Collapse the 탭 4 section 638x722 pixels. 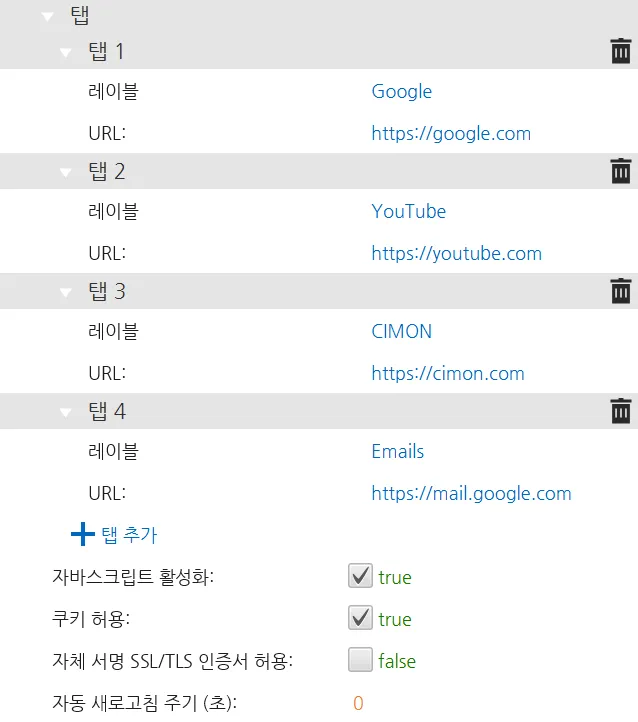[x=66, y=412]
